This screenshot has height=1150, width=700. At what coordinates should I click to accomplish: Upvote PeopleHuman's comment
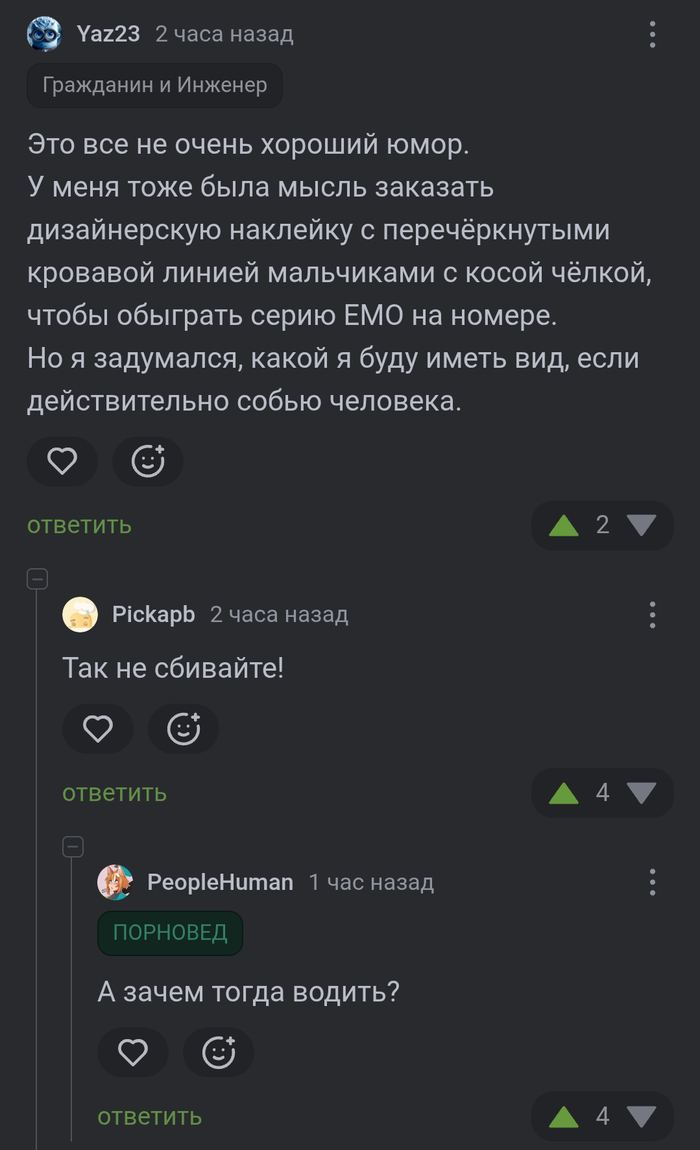(564, 1117)
